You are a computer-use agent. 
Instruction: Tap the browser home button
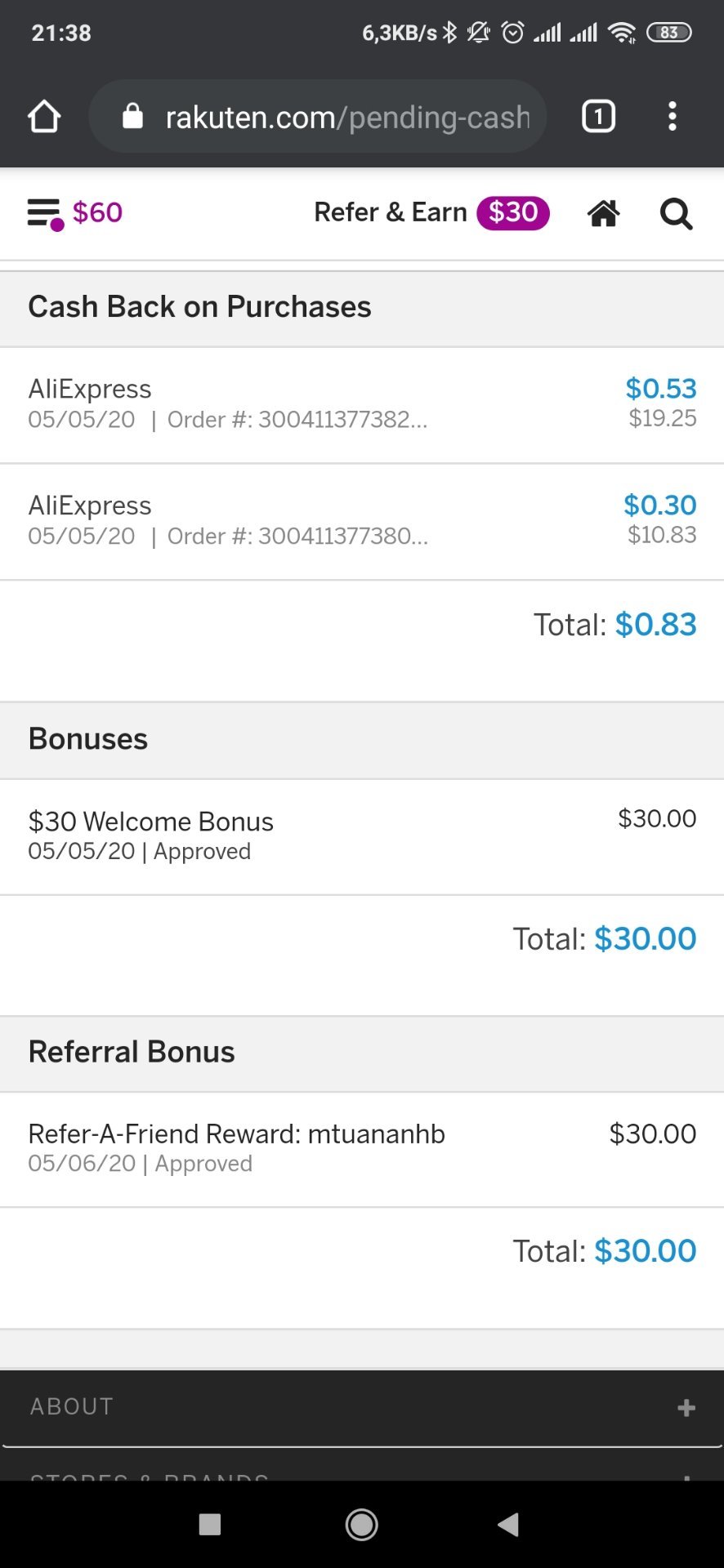(x=44, y=117)
